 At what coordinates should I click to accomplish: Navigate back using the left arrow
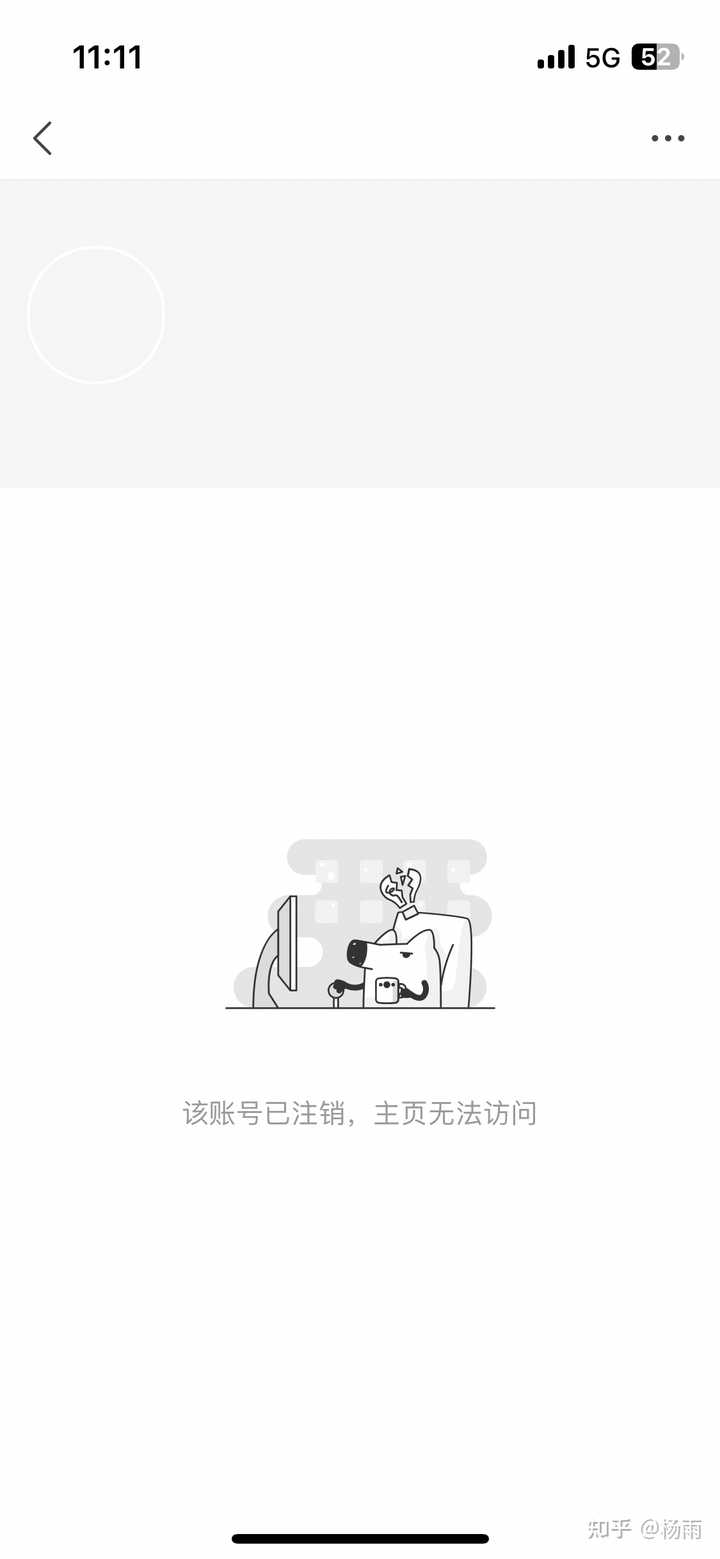click(42, 138)
